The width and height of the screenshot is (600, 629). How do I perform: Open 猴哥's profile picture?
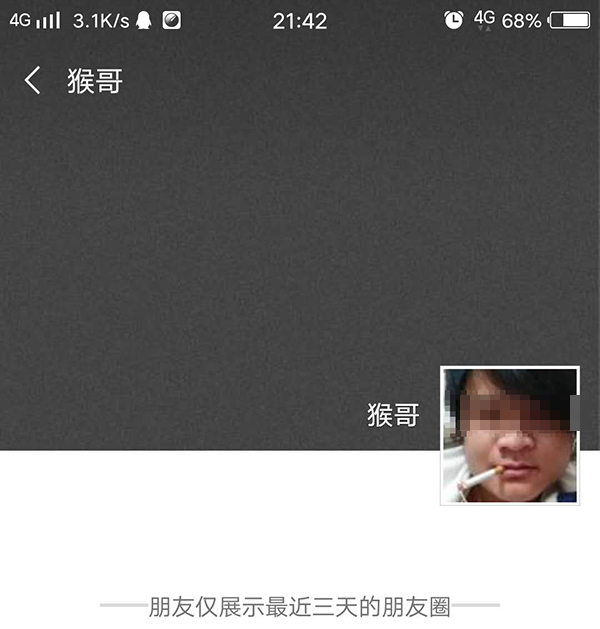pos(510,435)
